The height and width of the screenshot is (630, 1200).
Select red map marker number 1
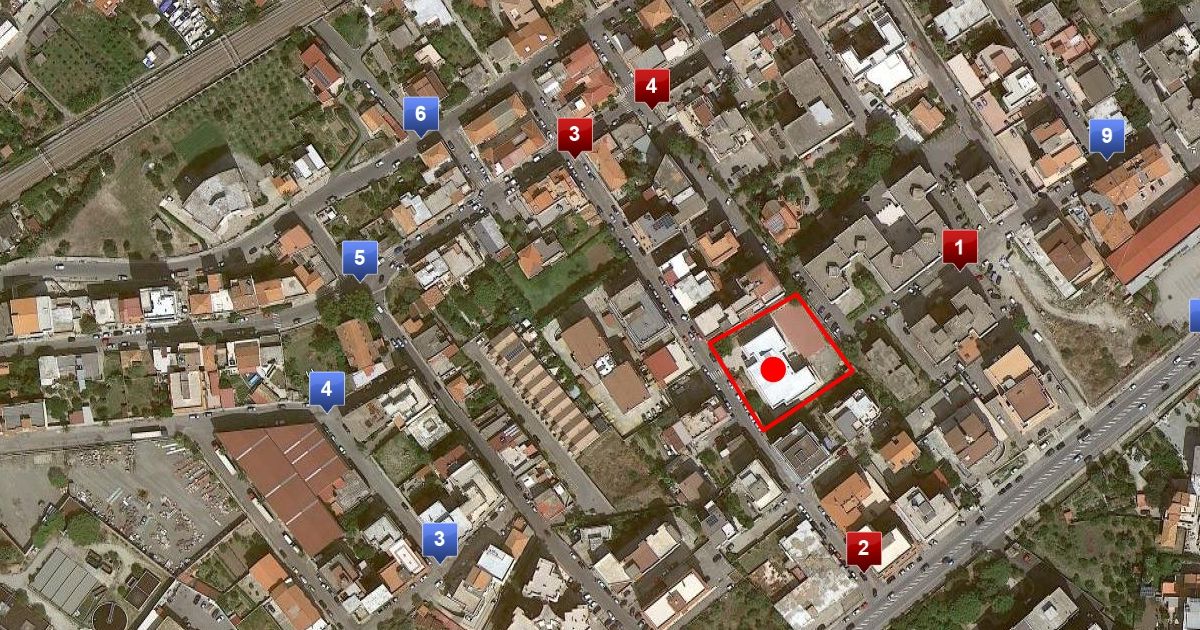(x=960, y=247)
